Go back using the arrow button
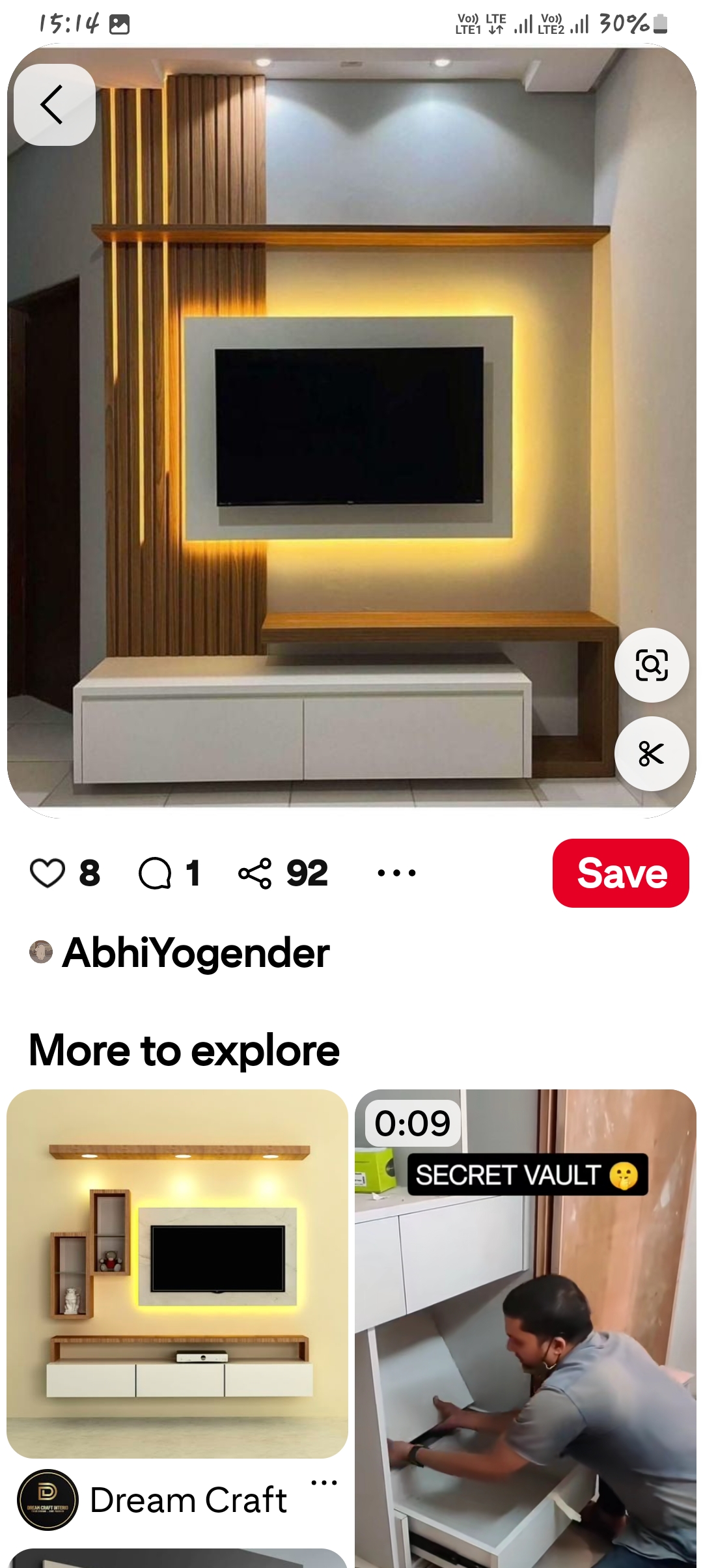 54,104
